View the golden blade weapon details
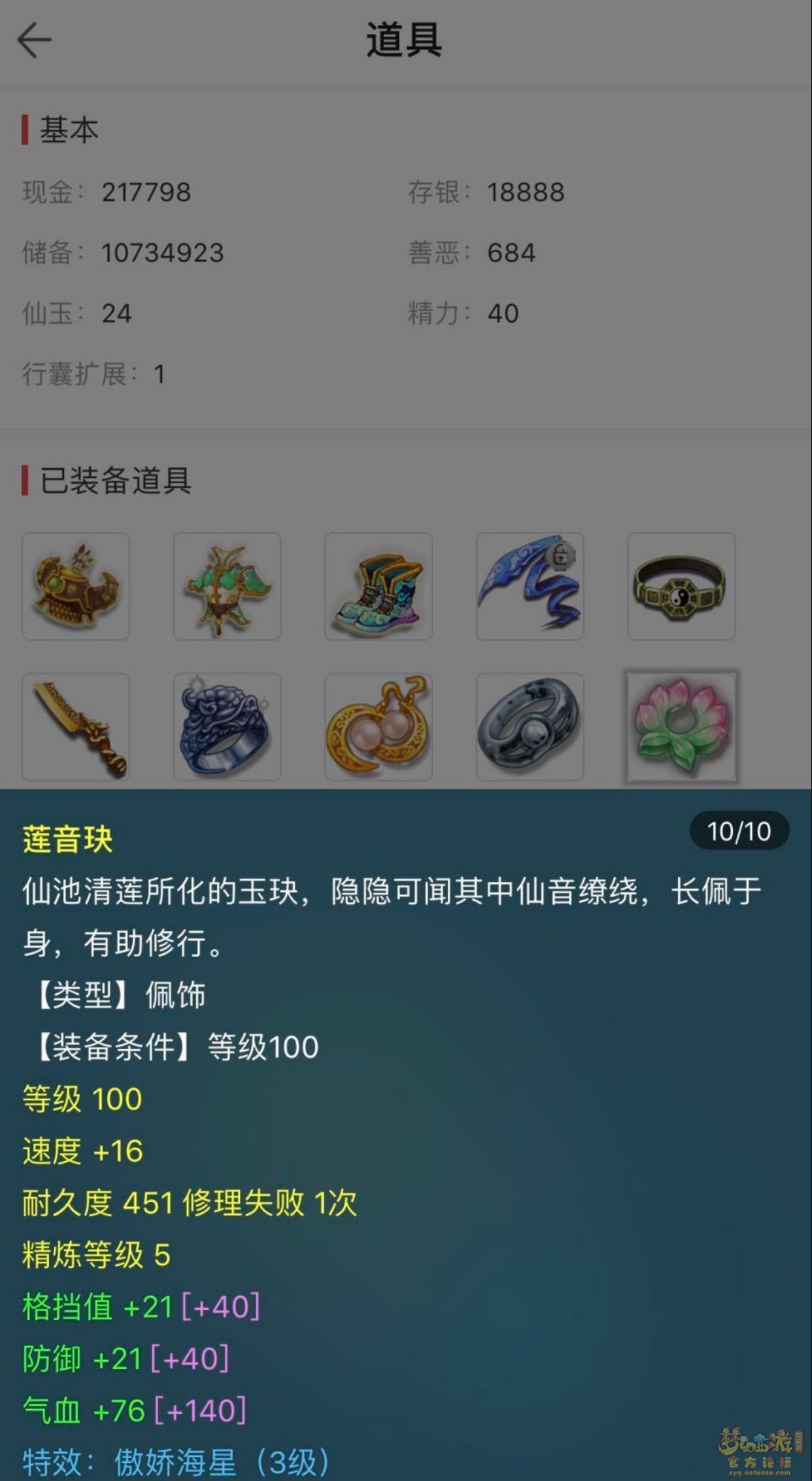This screenshot has height=1481, width=812. 76,726
